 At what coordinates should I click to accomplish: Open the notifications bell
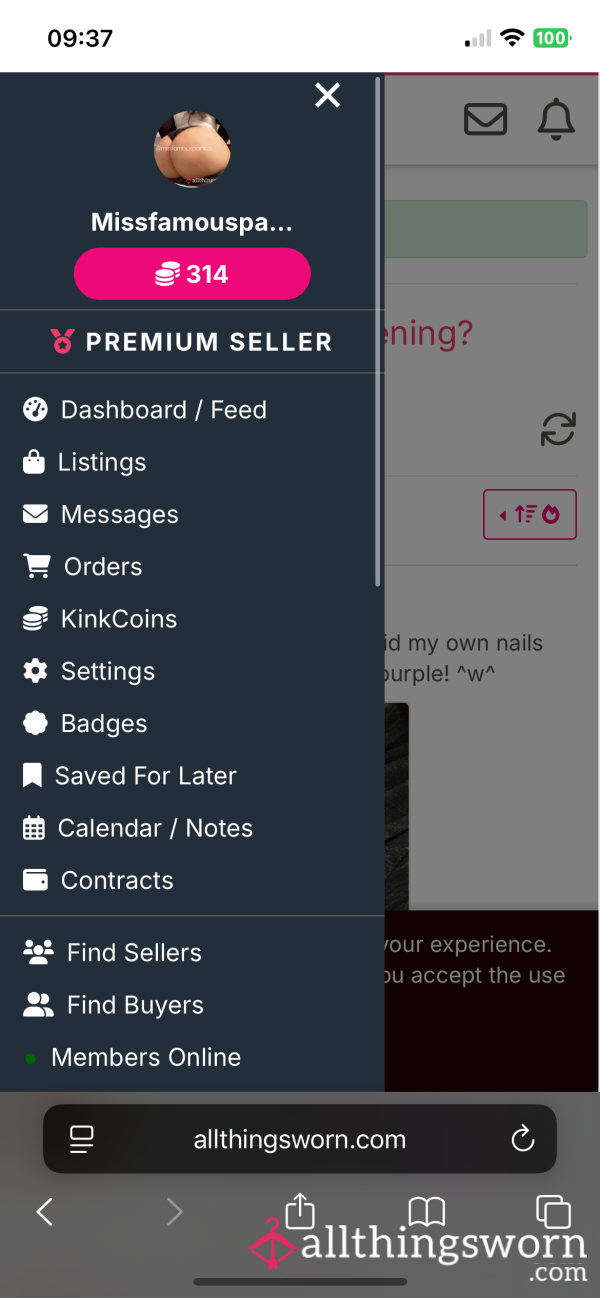tap(556, 120)
